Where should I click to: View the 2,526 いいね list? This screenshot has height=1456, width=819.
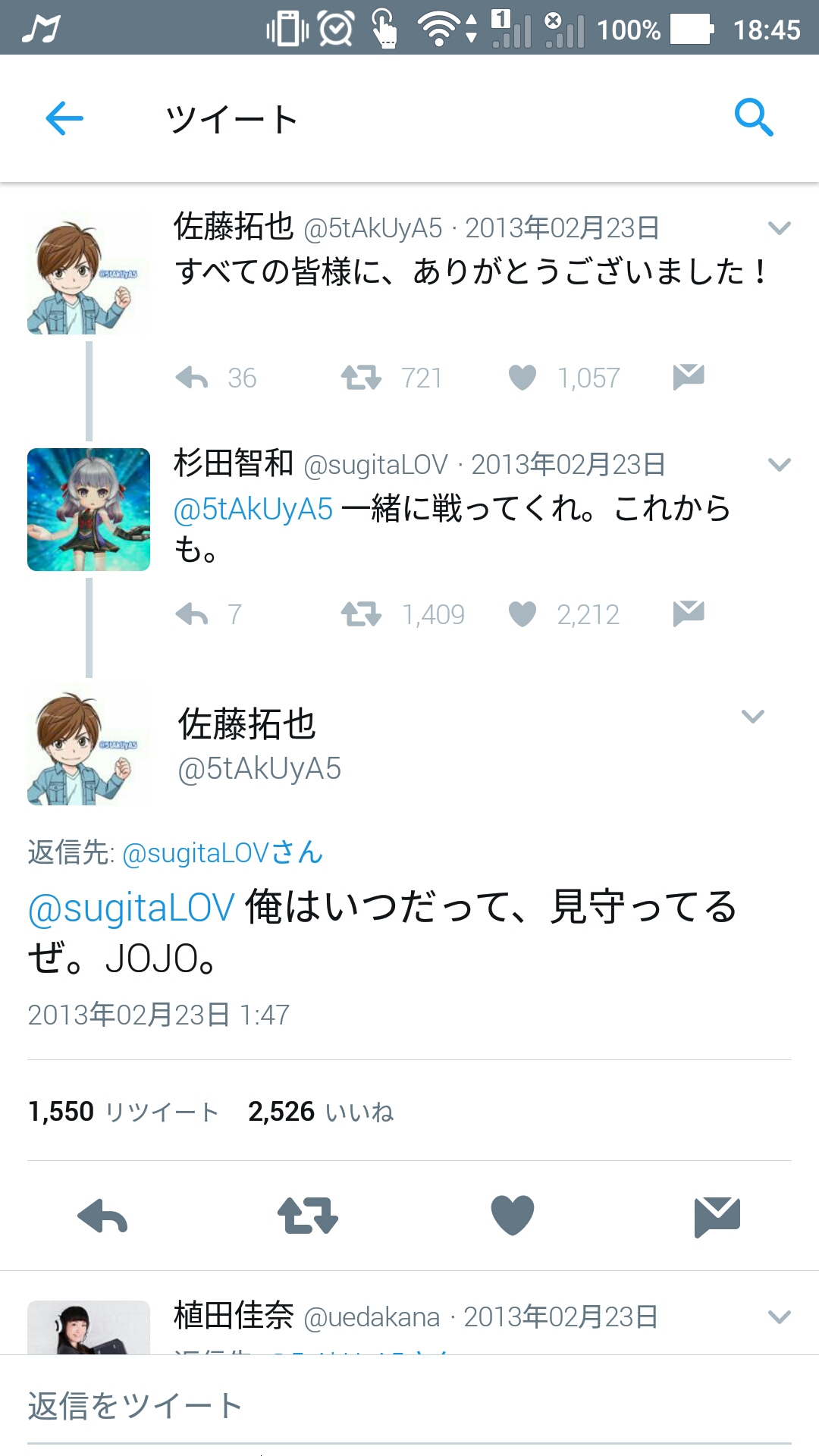(x=320, y=1112)
